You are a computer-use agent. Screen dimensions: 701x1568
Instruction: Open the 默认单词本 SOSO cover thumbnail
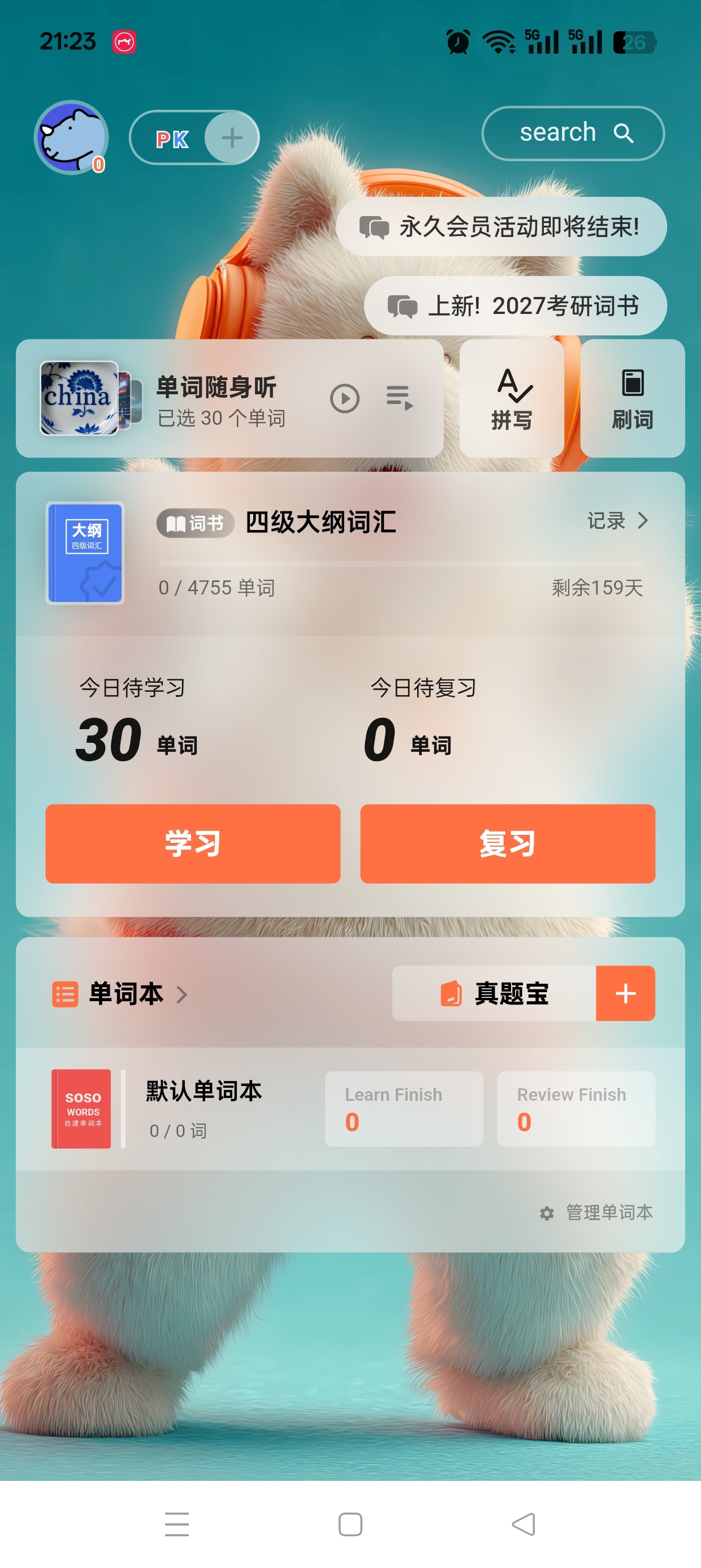click(x=81, y=1109)
